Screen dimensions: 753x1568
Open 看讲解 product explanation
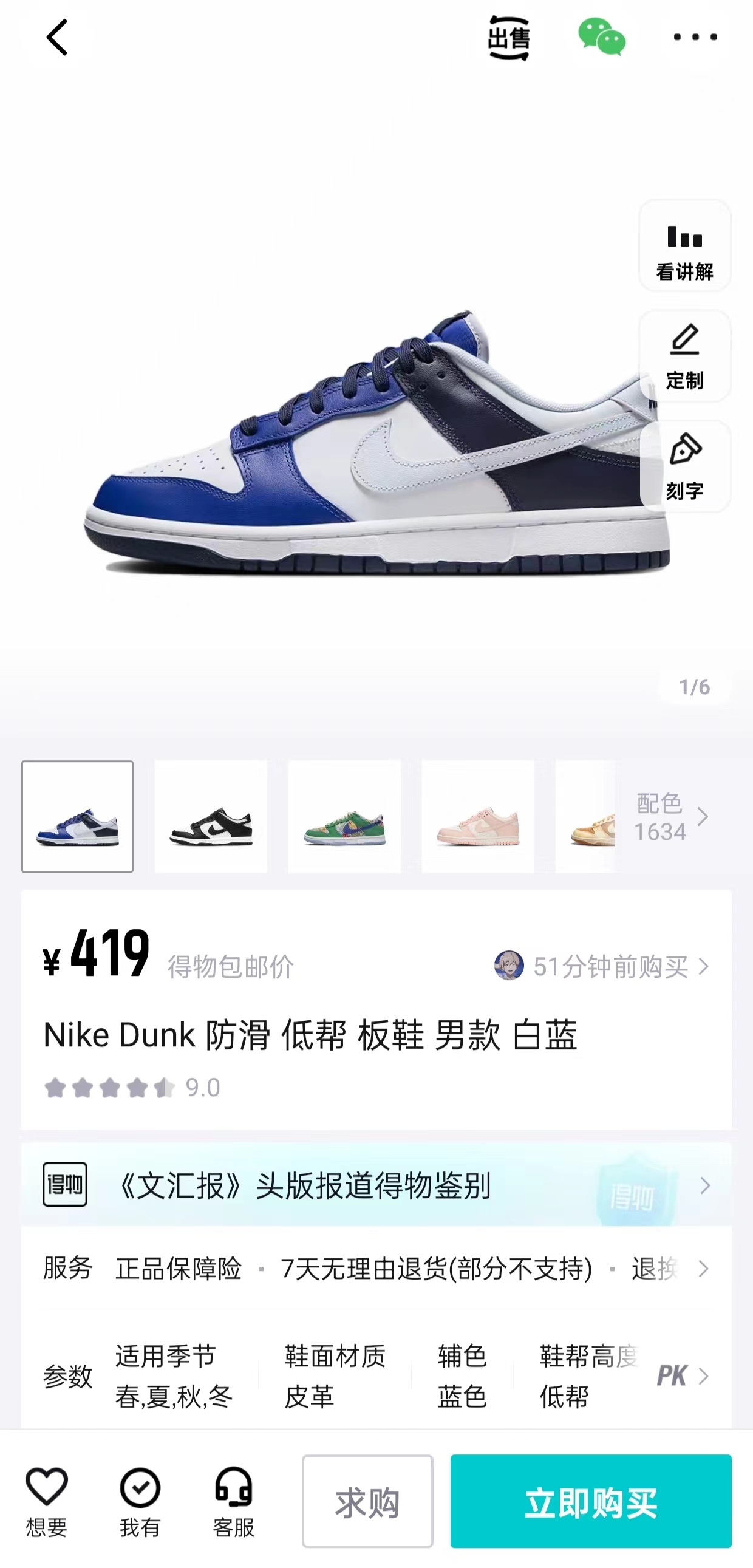(685, 245)
